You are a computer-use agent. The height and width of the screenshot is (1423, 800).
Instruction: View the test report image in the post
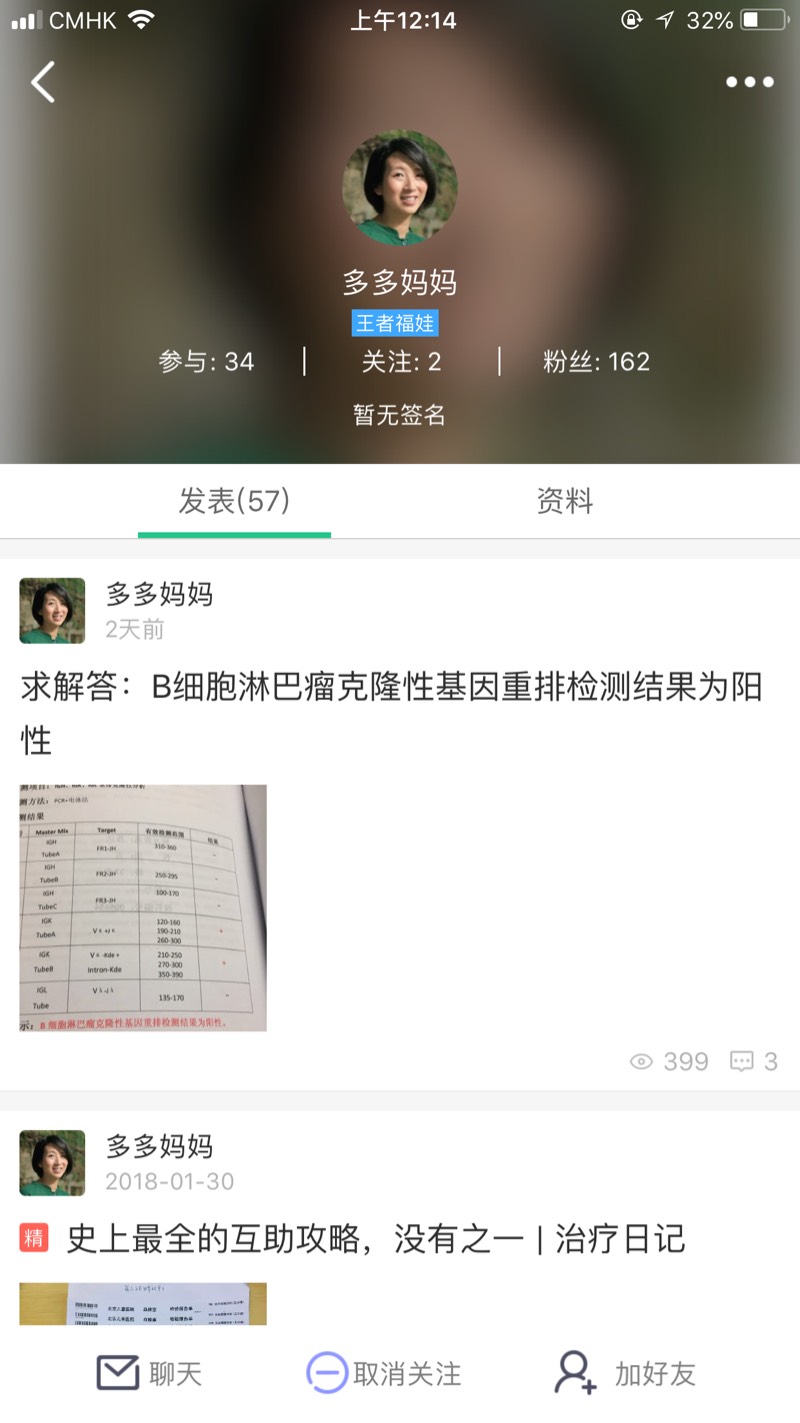click(143, 907)
